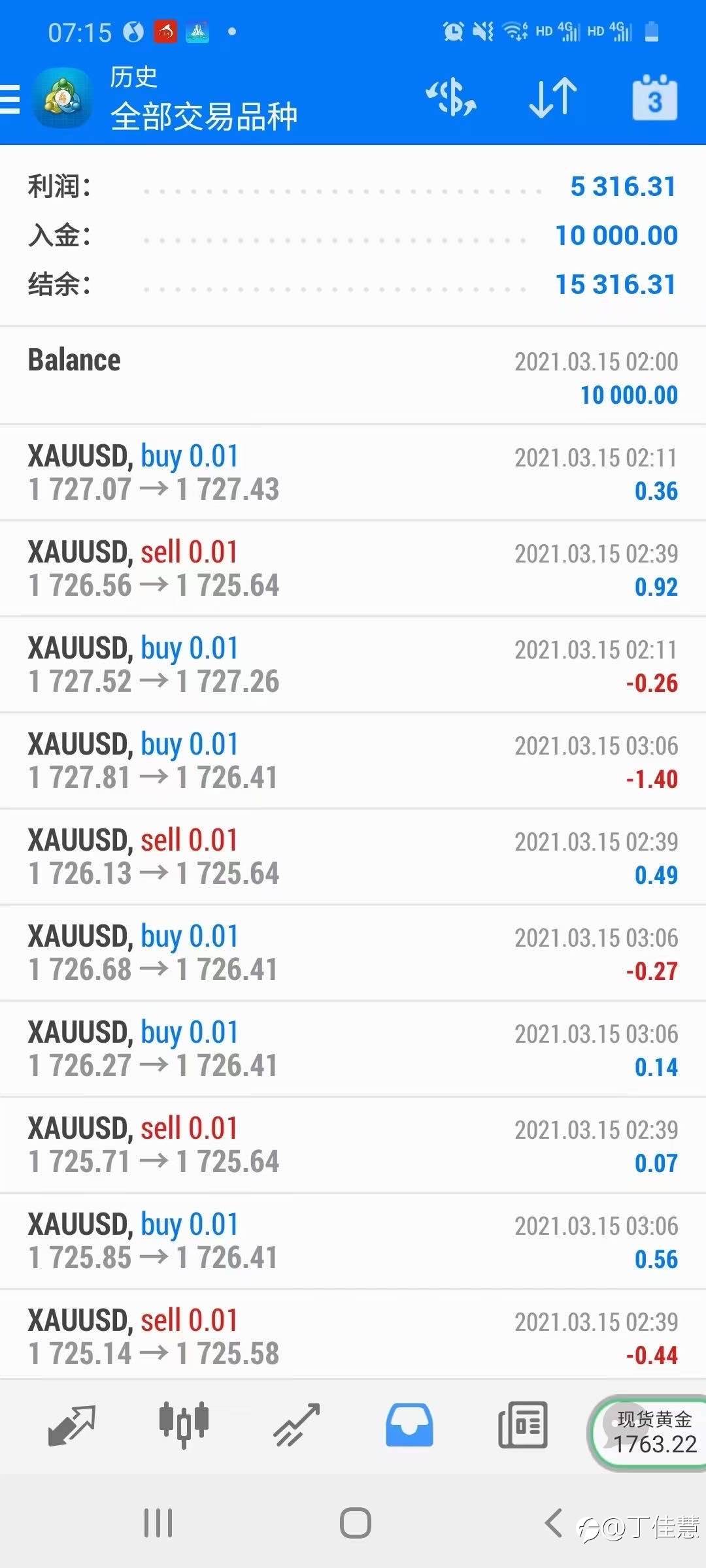Switch to the candlestick Chart tab

(184, 1425)
